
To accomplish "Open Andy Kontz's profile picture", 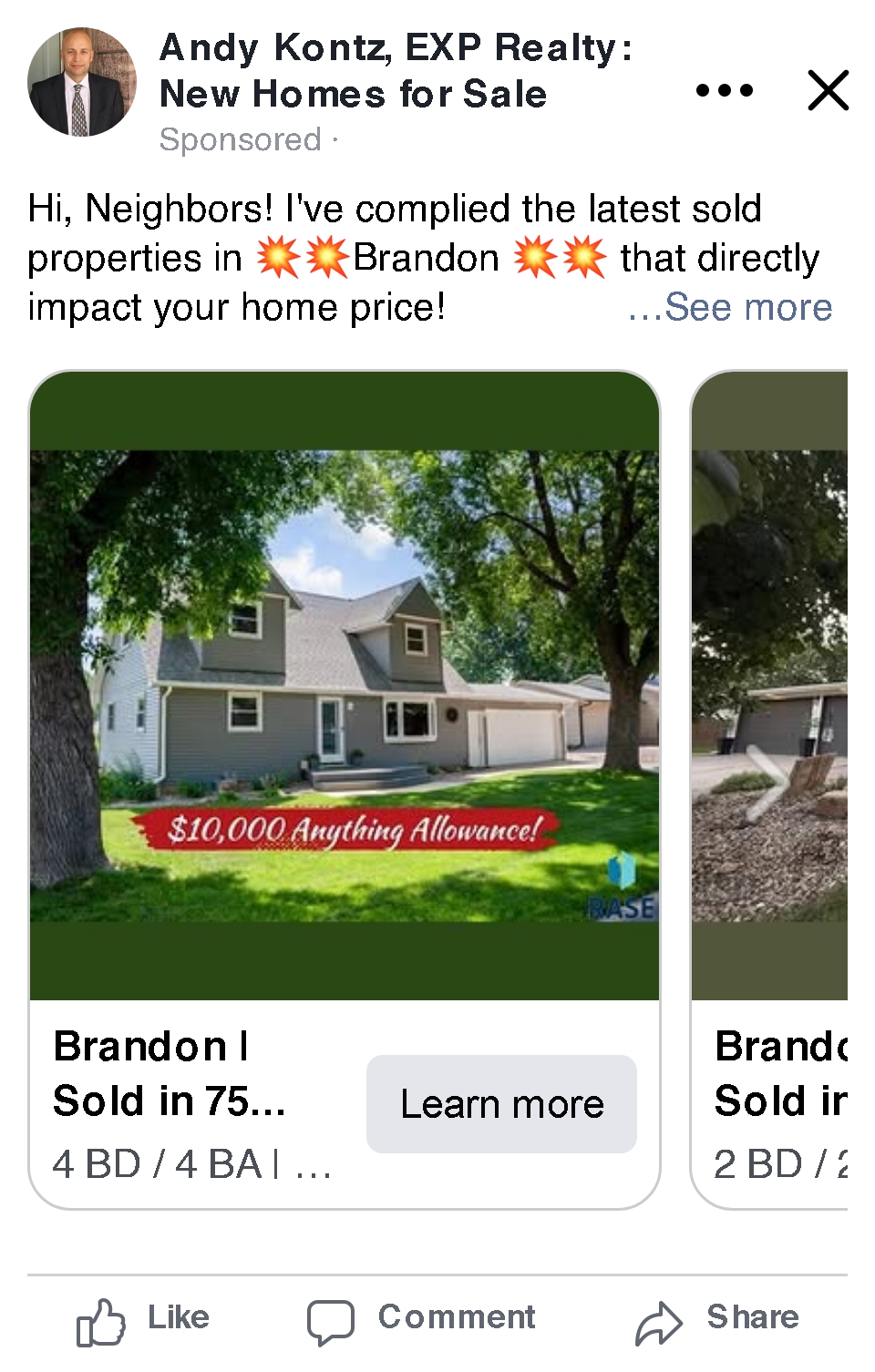I will (82, 82).
